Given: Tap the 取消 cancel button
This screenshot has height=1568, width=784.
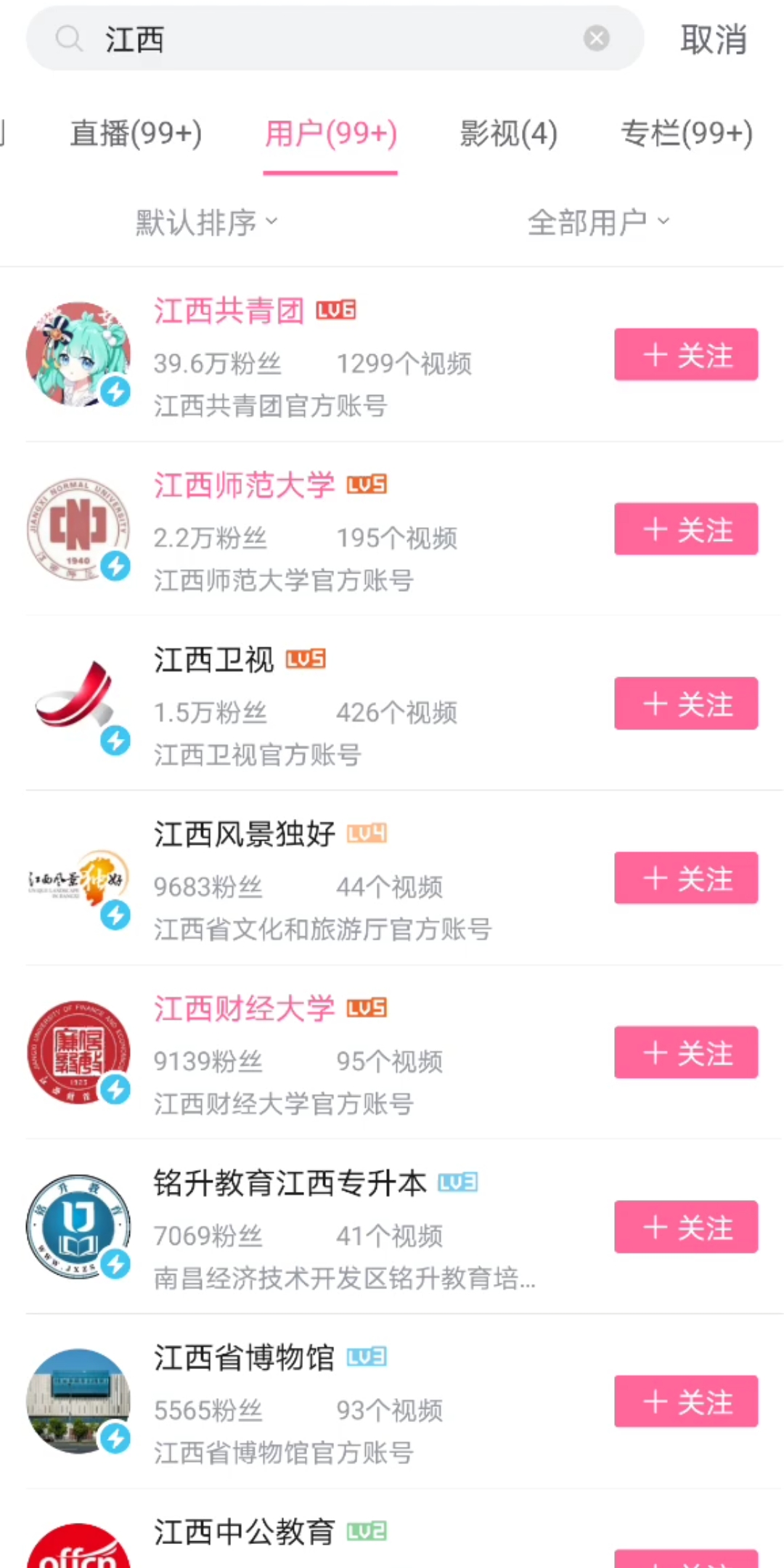Looking at the screenshot, I should (x=714, y=40).
